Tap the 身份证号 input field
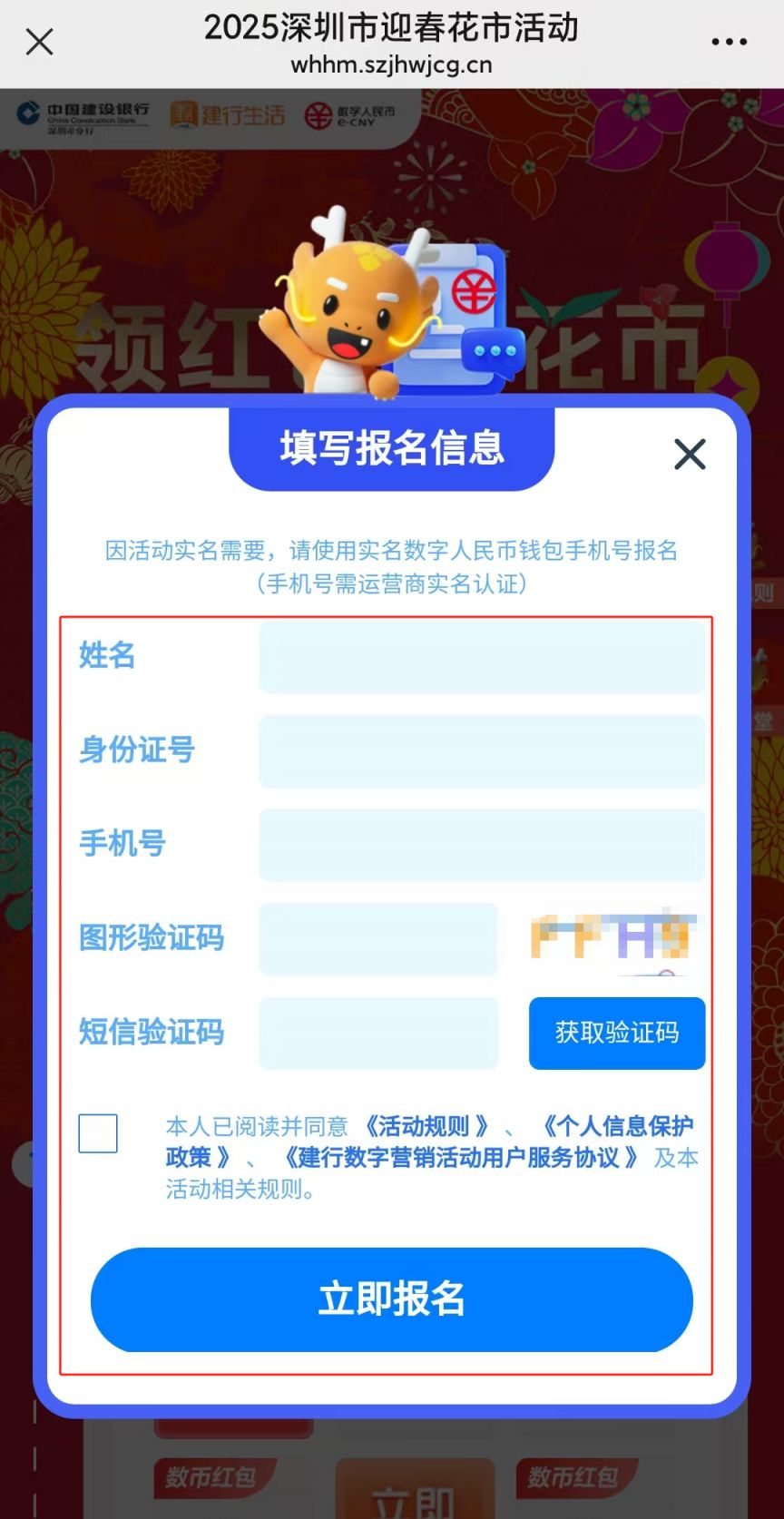 coord(481,751)
